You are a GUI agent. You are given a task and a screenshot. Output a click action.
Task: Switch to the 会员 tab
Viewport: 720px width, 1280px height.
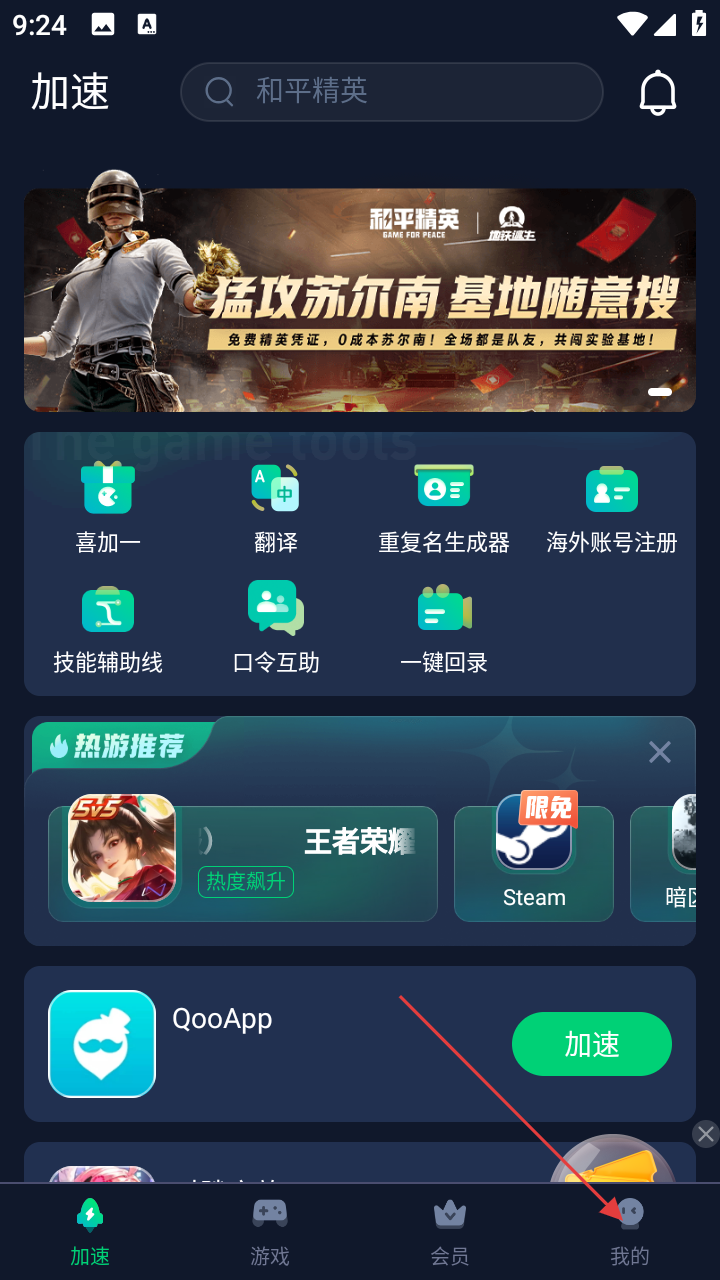(450, 1231)
